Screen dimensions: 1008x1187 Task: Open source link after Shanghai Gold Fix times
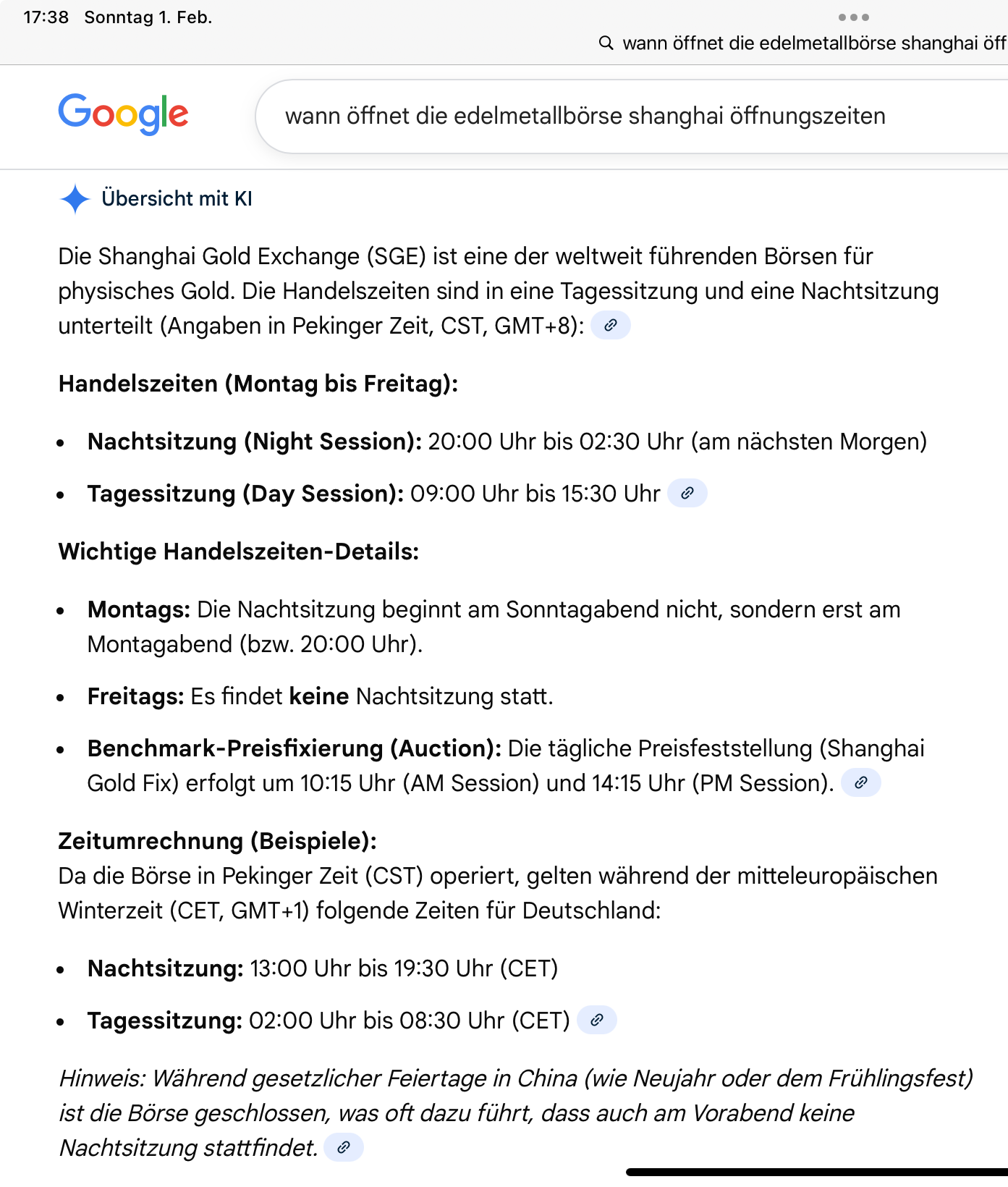tap(860, 783)
